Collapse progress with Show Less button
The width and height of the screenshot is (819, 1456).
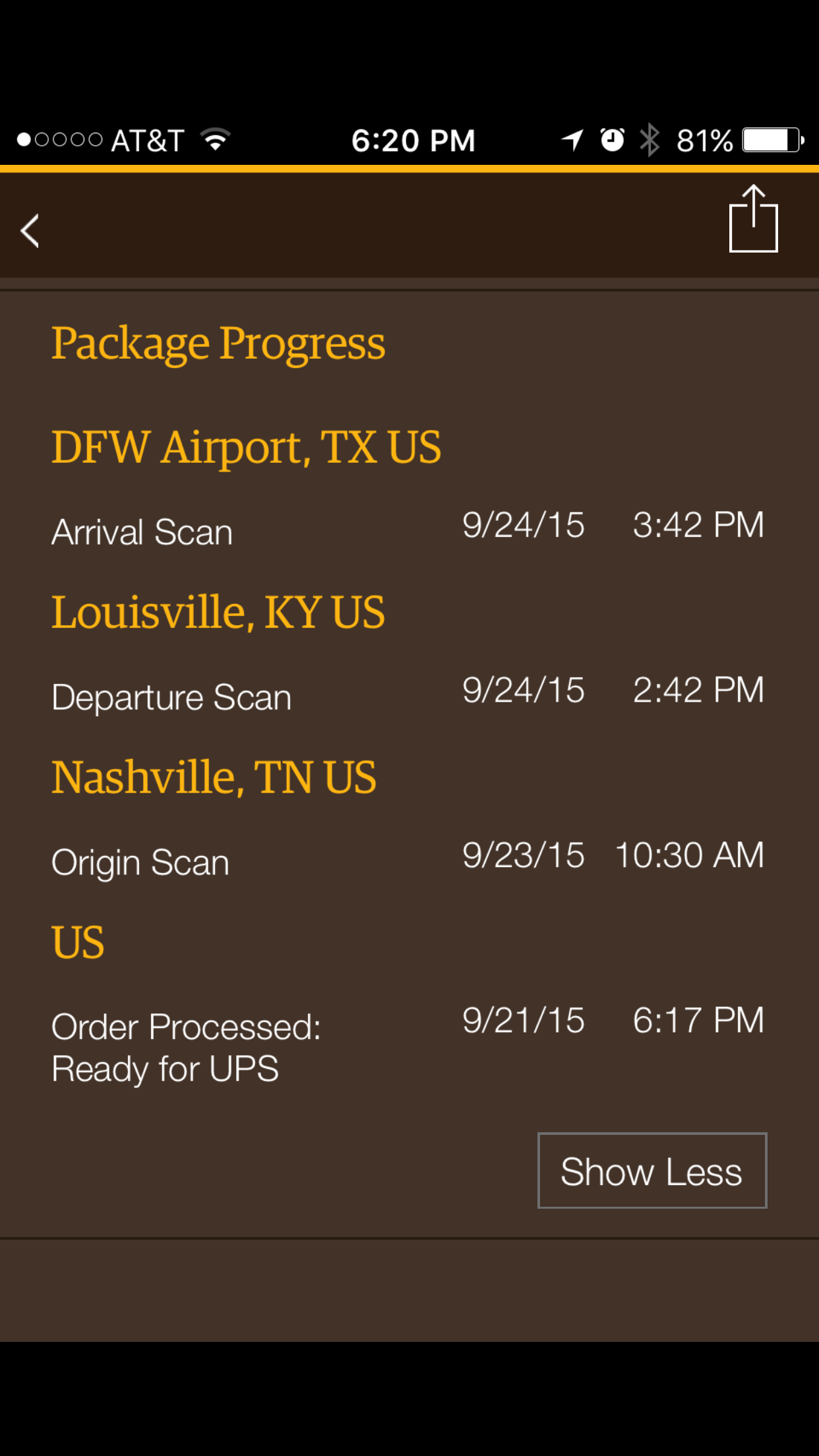(x=652, y=1170)
